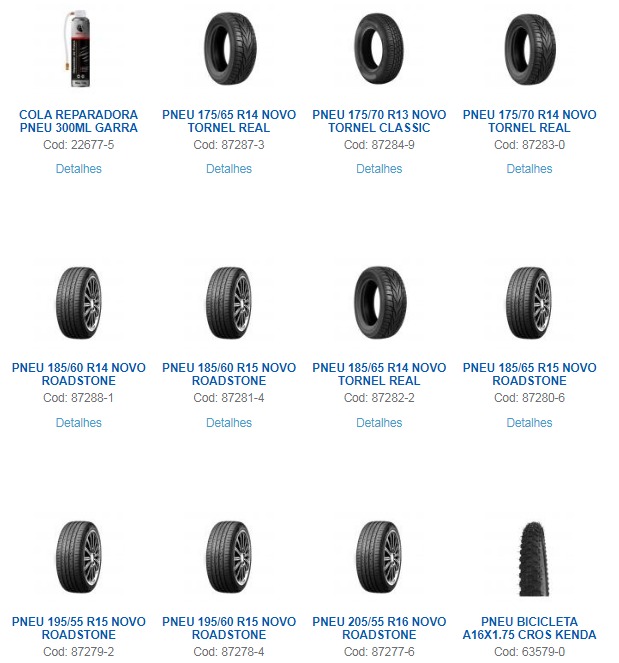View Detalhes for Pneu 175/70 R14 Tornel Real
The height and width of the screenshot is (663, 619).
pyautogui.click(x=529, y=169)
